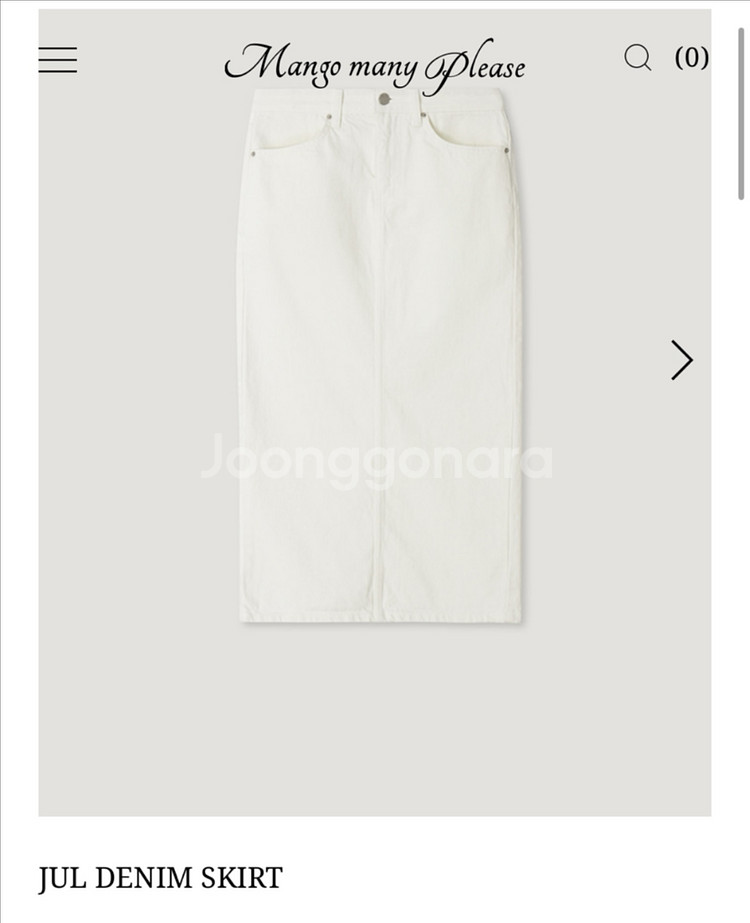Viewport: 750px width, 923px height.
Task: Show the next product image arrow
Action: click(x=681, y=360)
